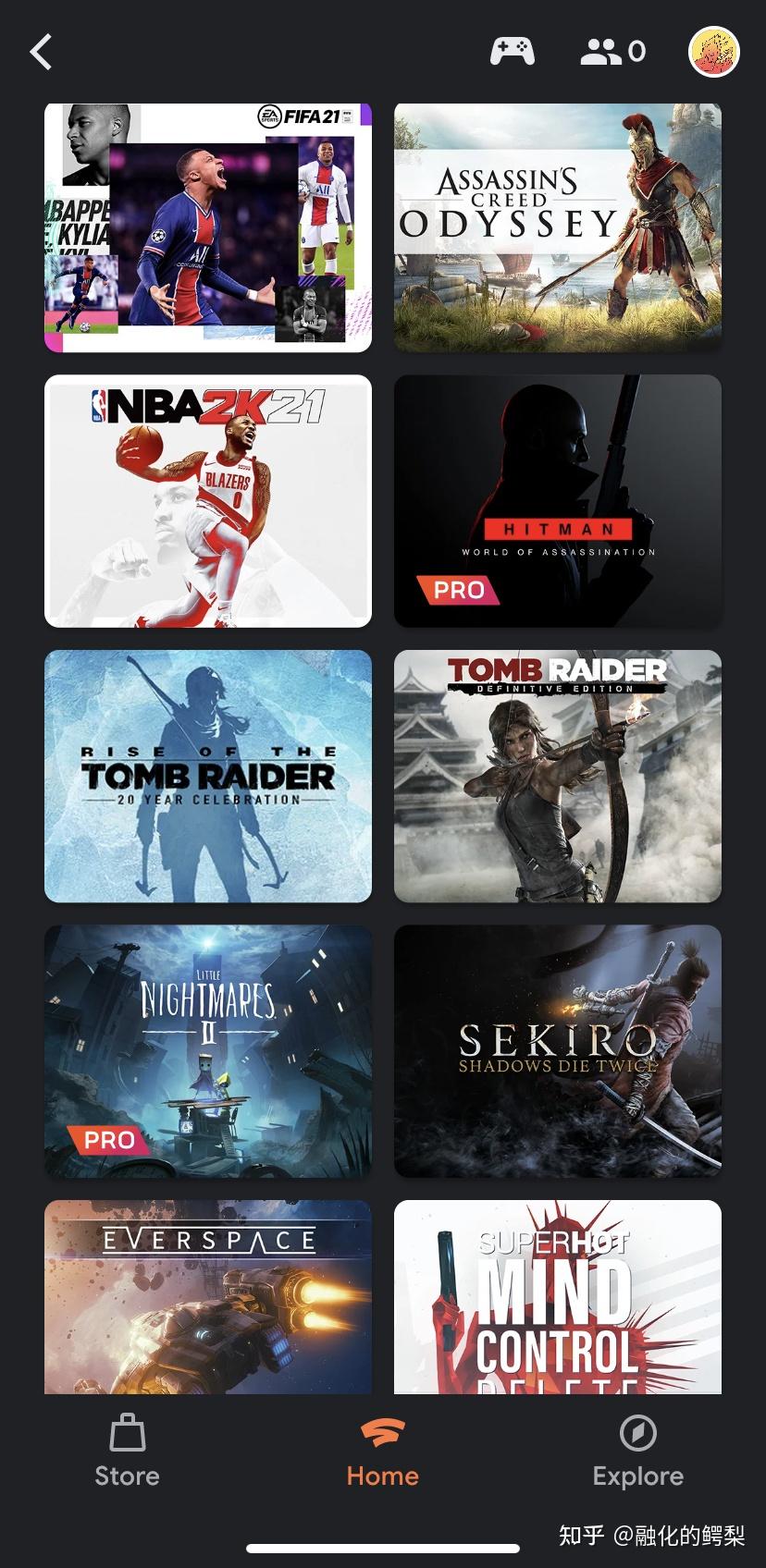Open the profile avatar
The height and width of the screenshot is (1568, 766).
(x=714, y=52)
